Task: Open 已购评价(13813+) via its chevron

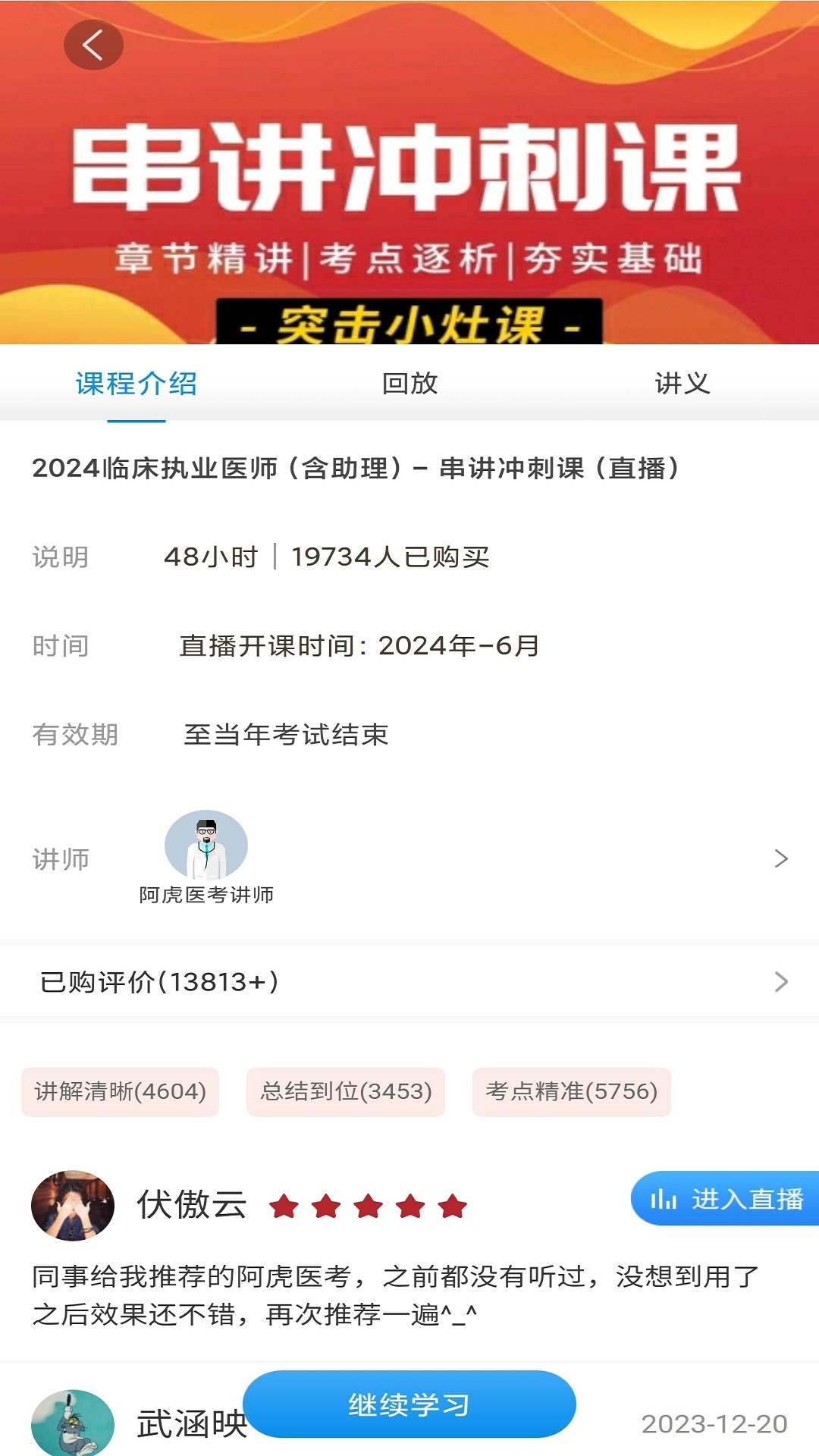Action: tap(781, 982)
